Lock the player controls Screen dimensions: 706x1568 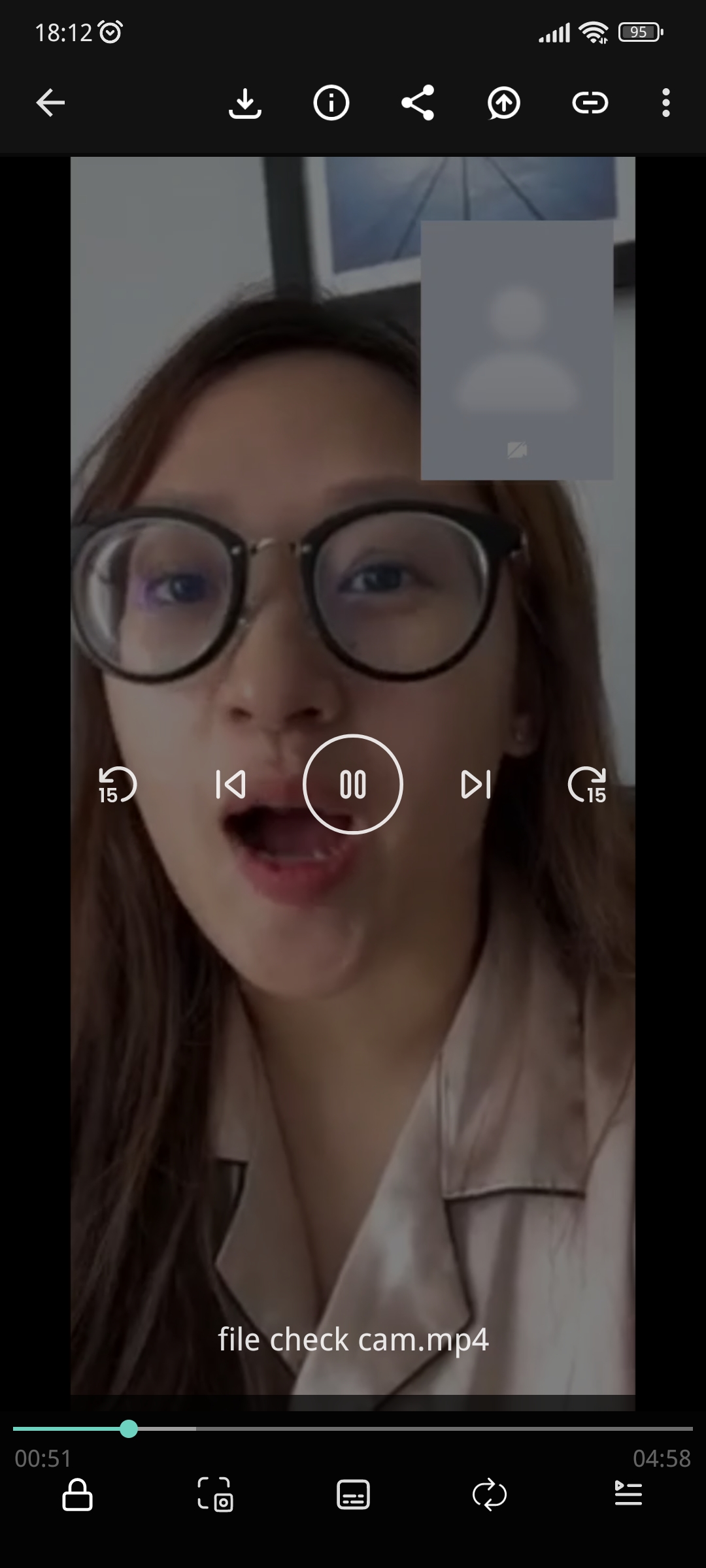[77, 1494]
